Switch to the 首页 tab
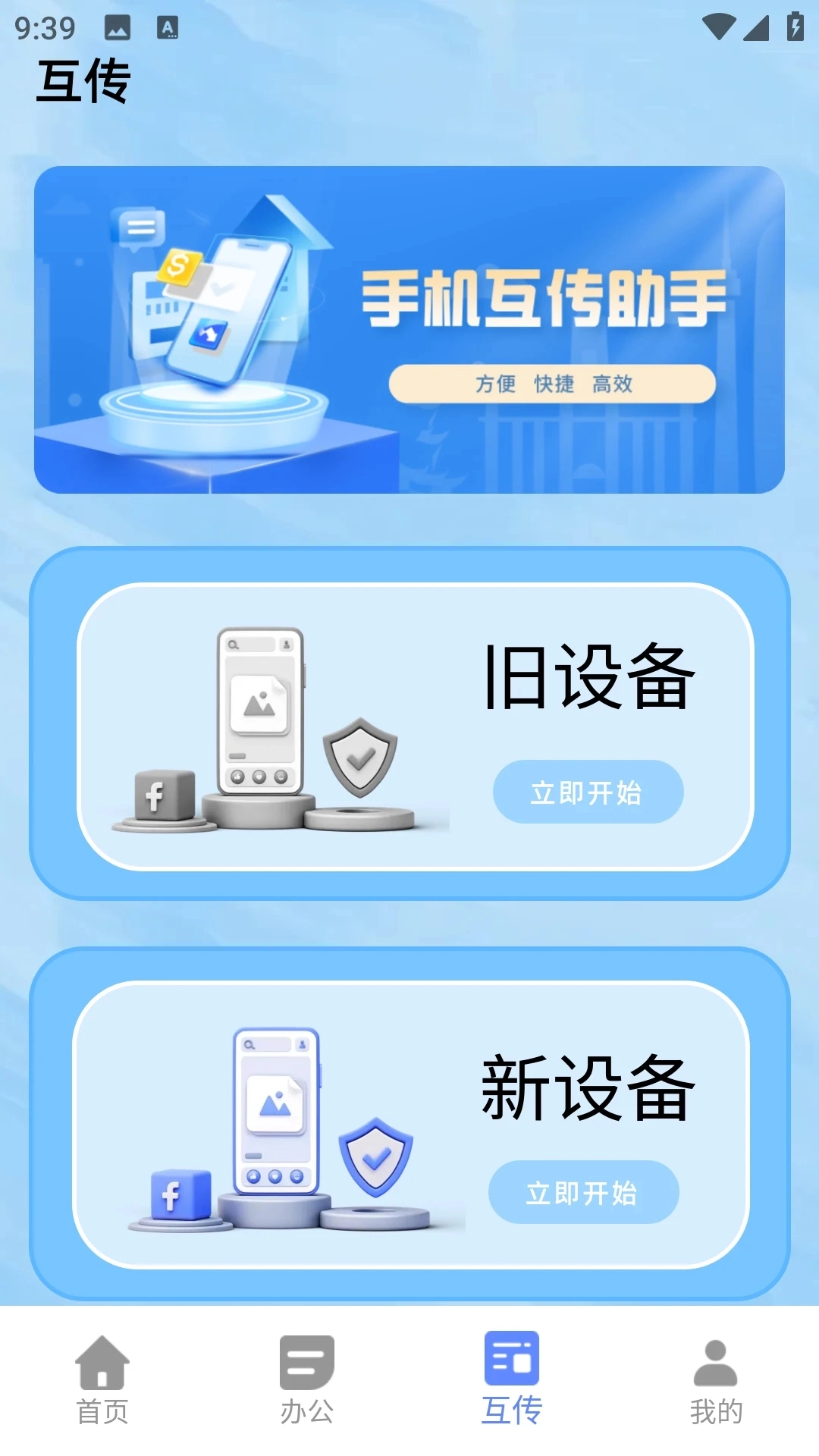 (x=102, y=1380)
